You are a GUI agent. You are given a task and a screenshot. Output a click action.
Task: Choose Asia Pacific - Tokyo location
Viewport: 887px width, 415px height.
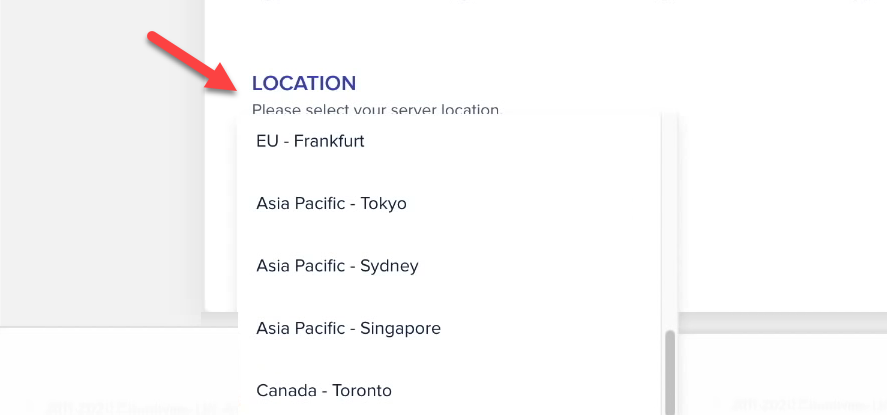[450, 203]
